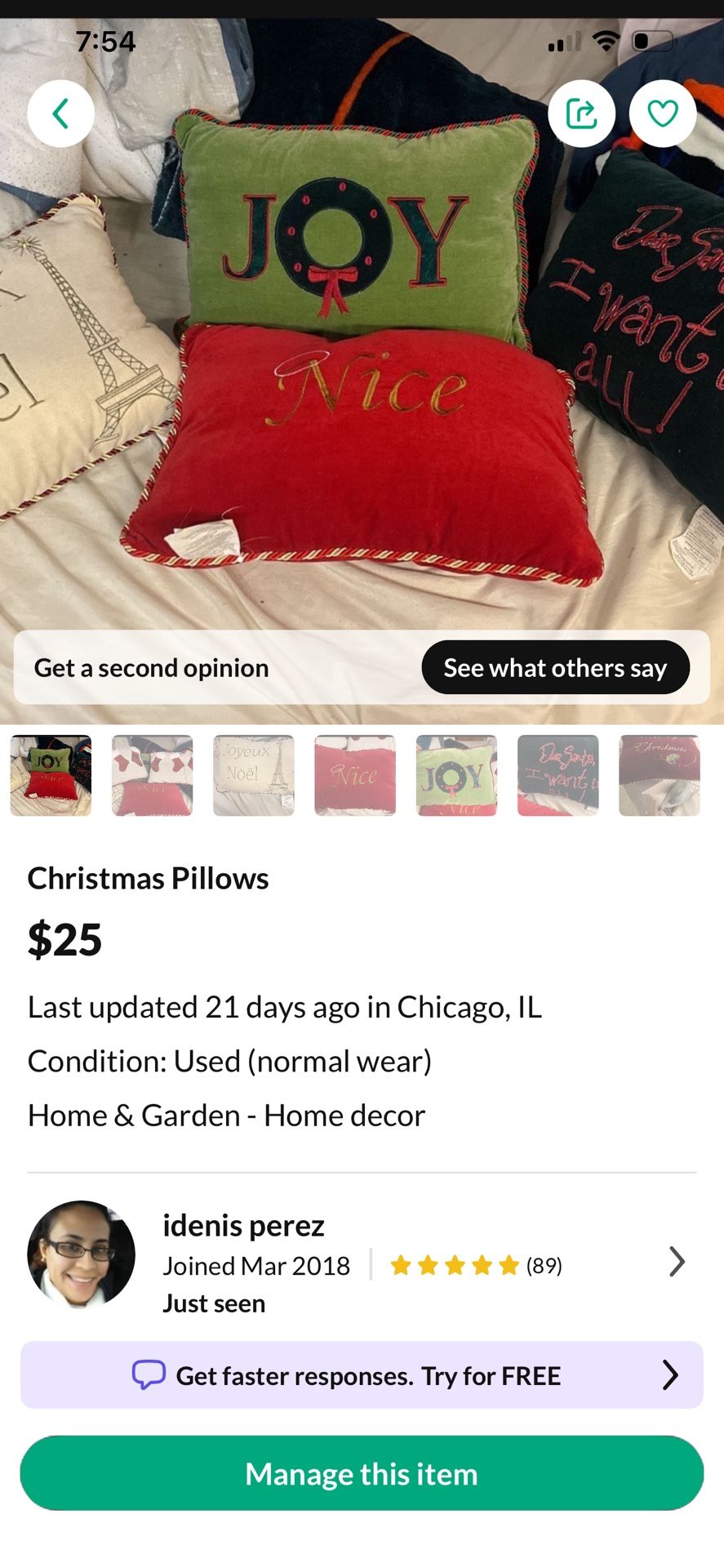The image size is (724, 1568).
Task: Open seller profile via right-pointing chevron
Action: pyautogui.click(x=677, y=1262)
